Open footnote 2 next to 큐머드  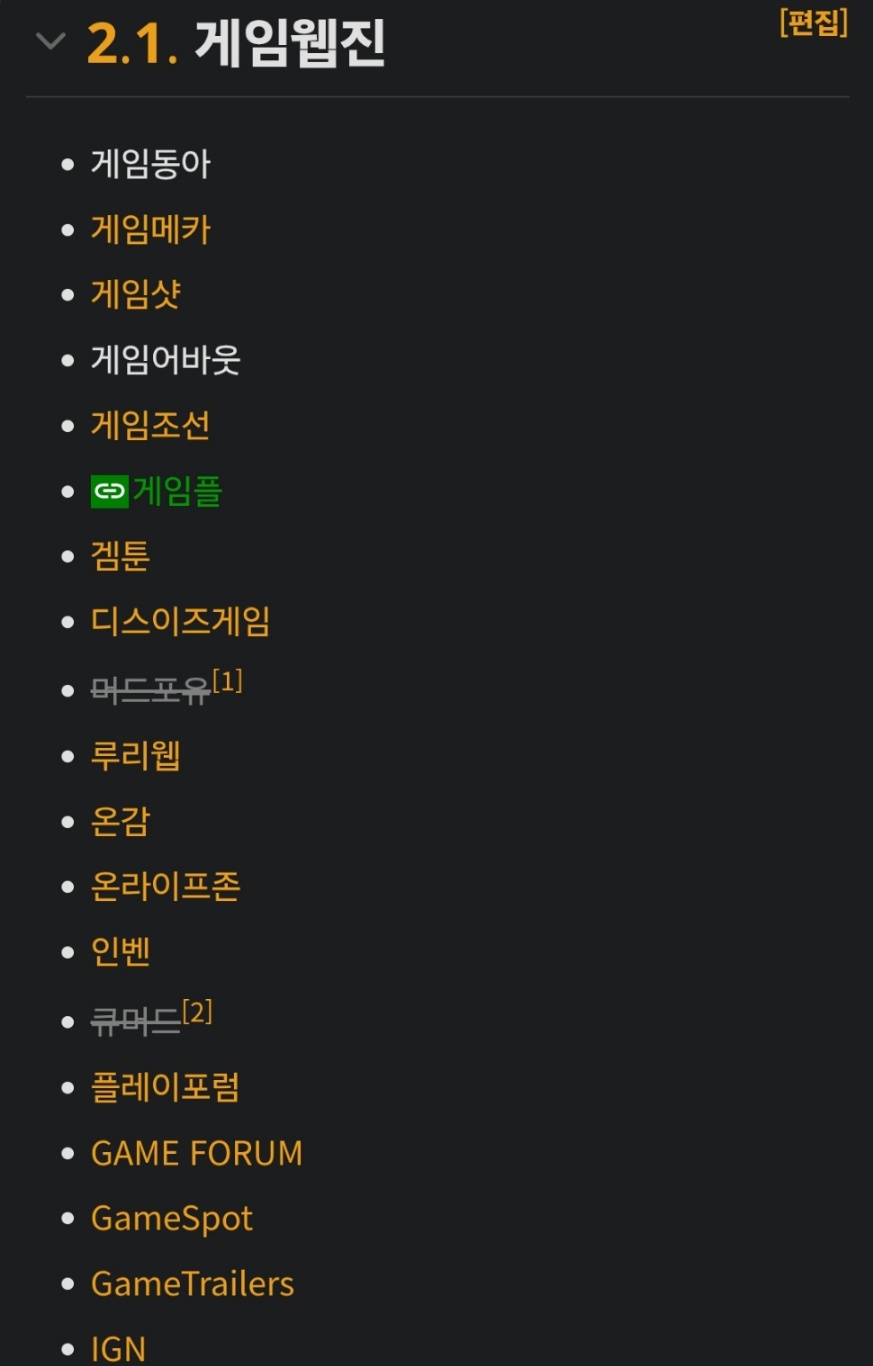tap(197, 1013)
